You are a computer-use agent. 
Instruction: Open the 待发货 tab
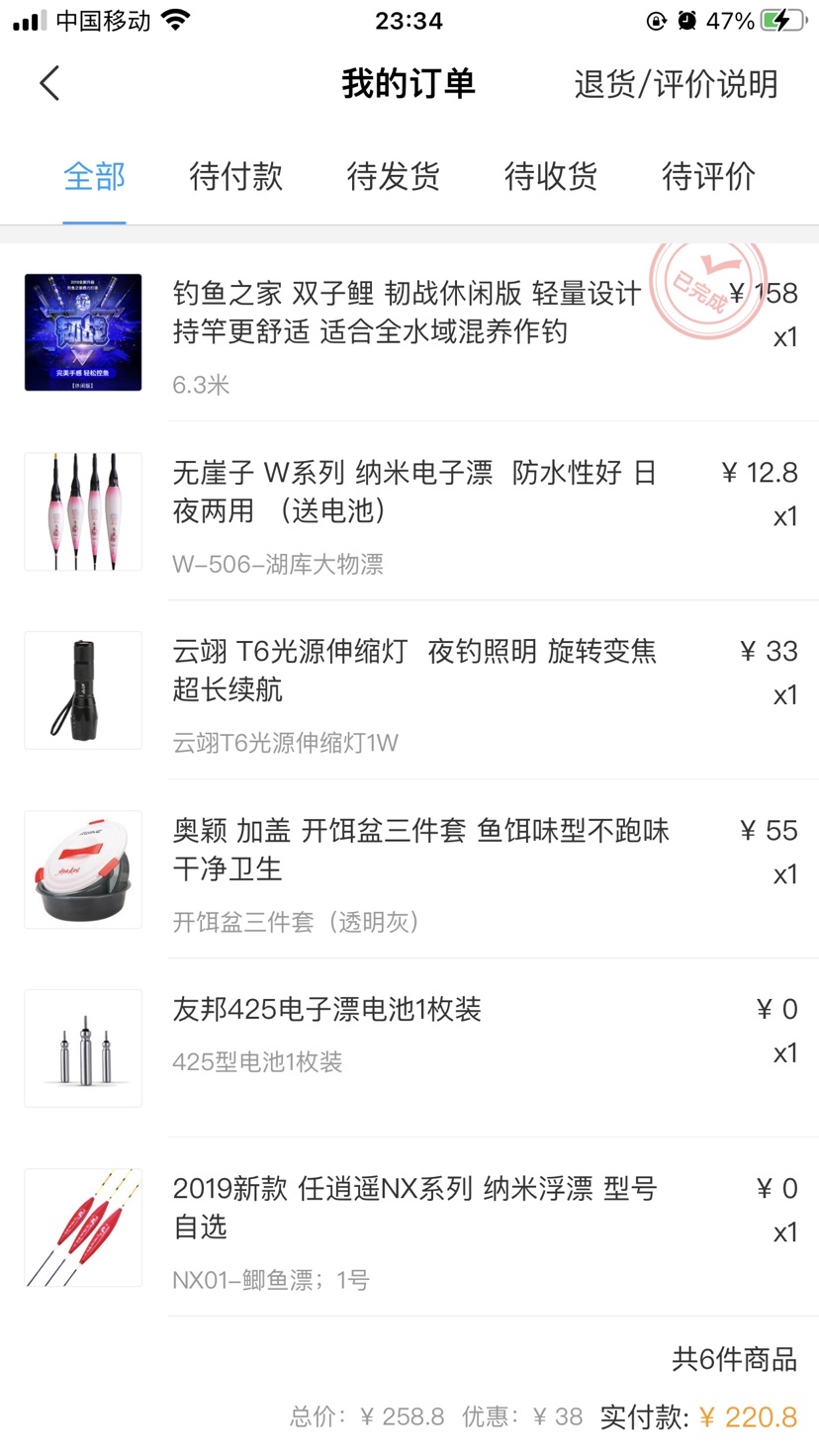pyautogui.click(x=392, y=176)
